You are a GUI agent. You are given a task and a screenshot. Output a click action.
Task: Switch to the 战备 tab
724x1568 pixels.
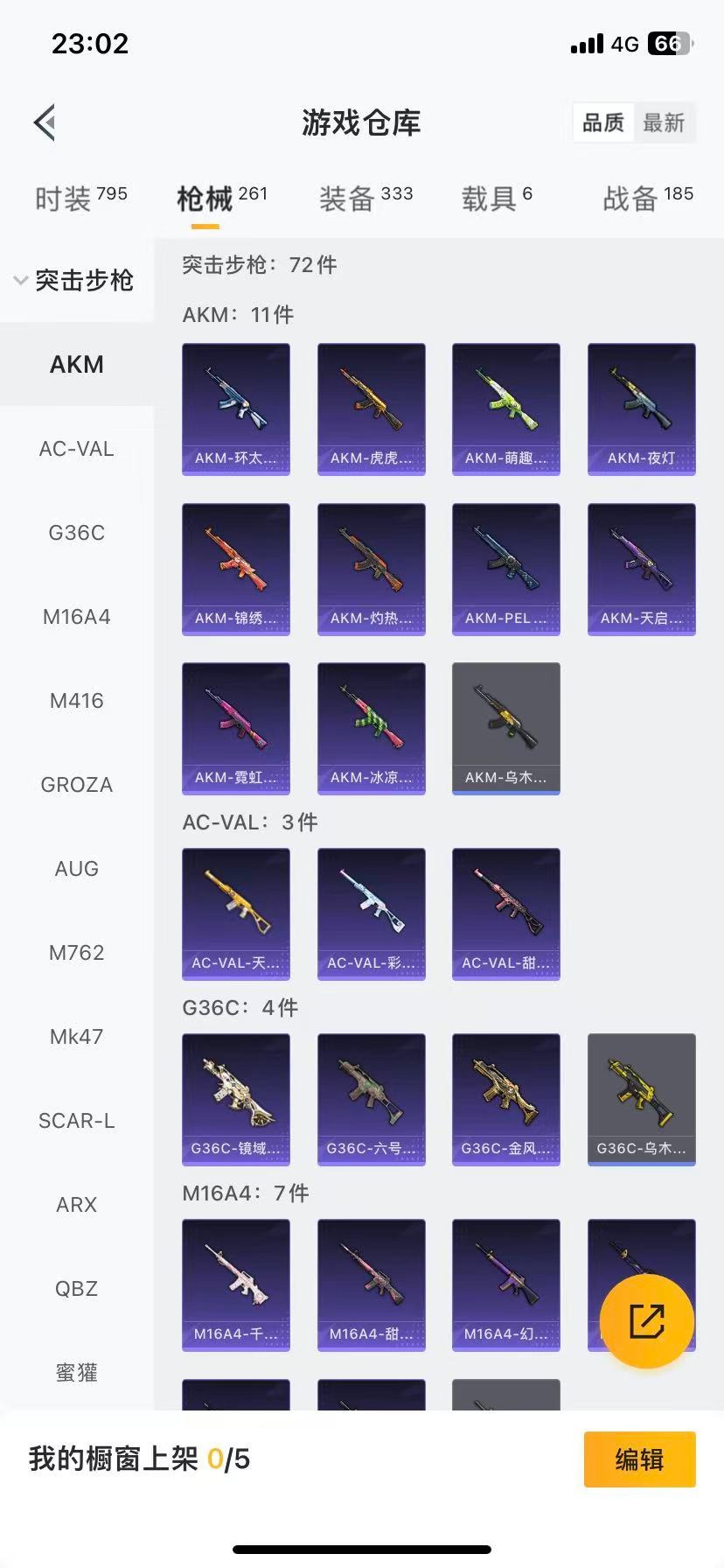647,198
